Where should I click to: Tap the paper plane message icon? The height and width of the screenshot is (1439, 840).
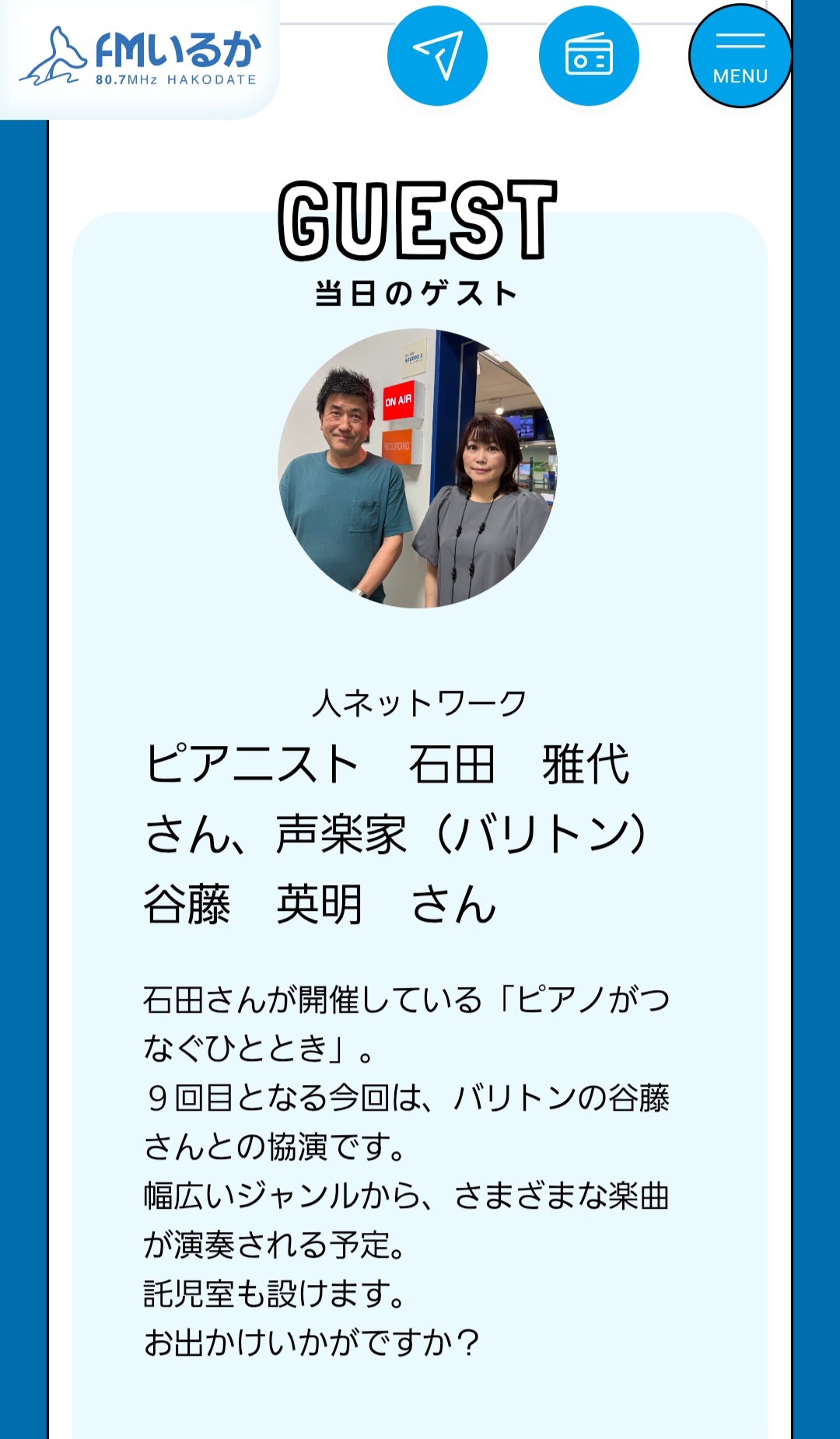(437, 56)
